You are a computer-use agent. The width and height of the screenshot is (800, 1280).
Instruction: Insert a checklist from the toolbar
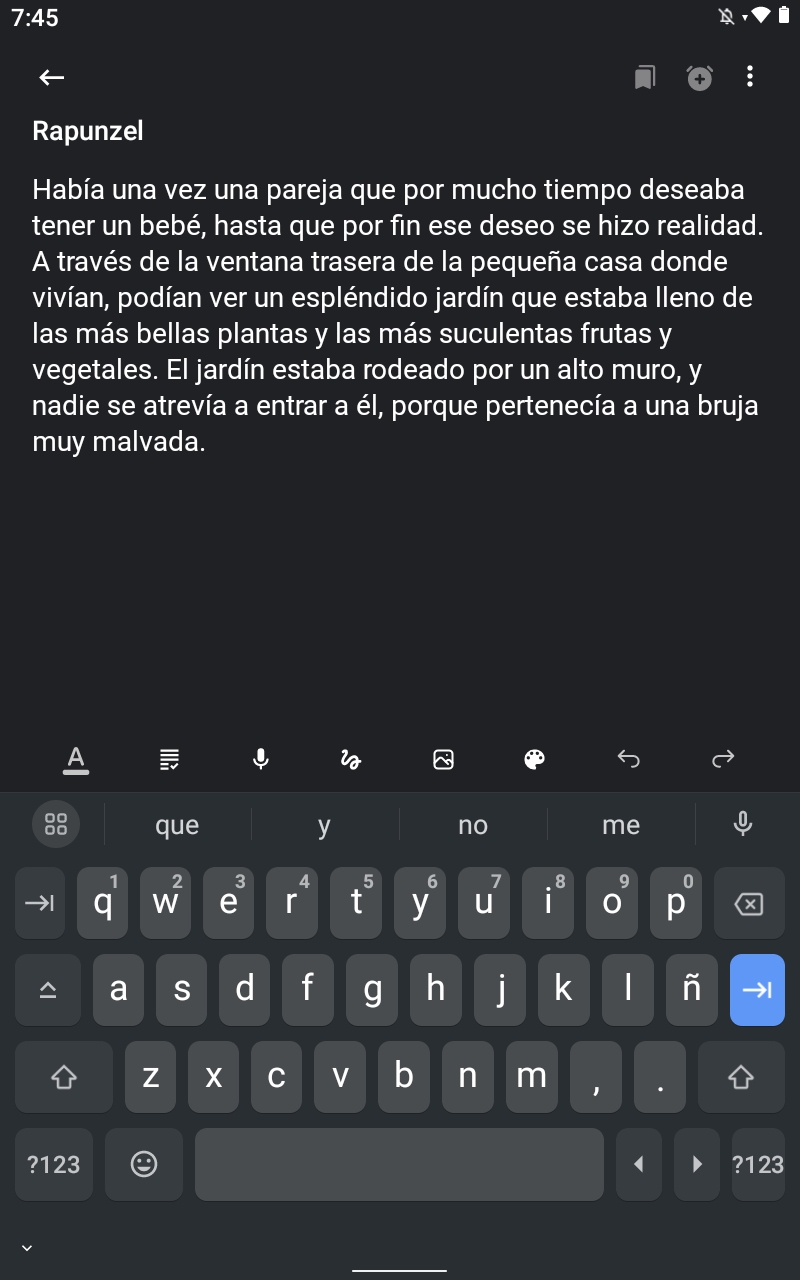[x=169, y=760]
